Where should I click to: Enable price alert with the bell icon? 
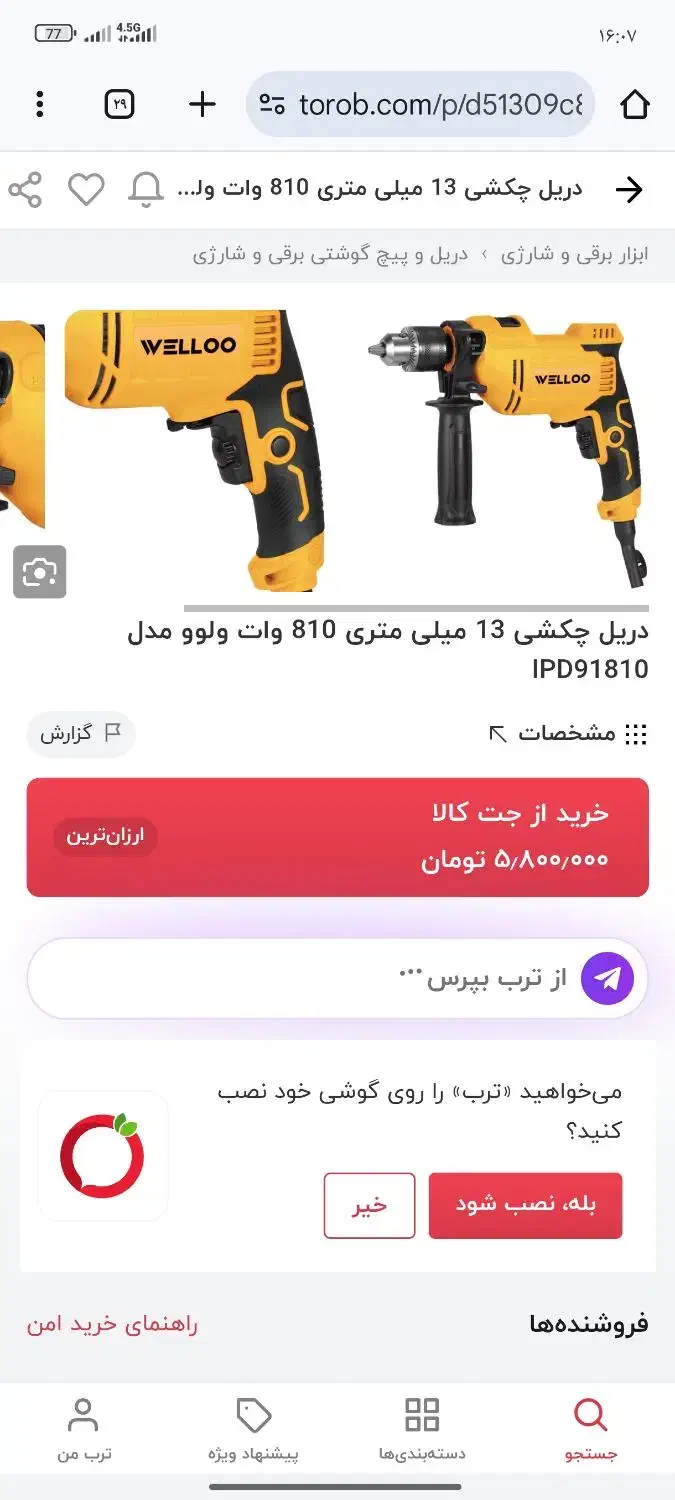click(146, 189)
